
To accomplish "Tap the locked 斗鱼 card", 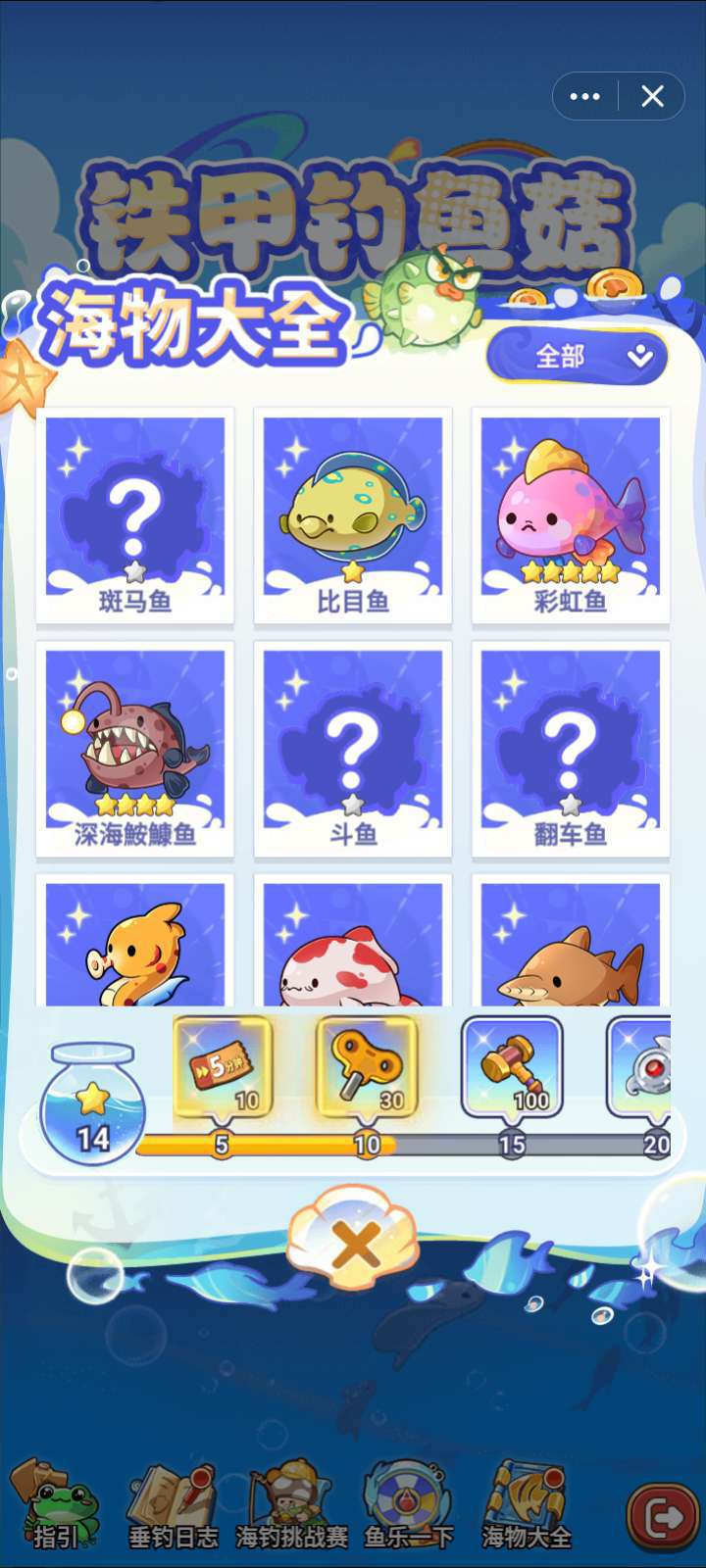I will 353,749.
